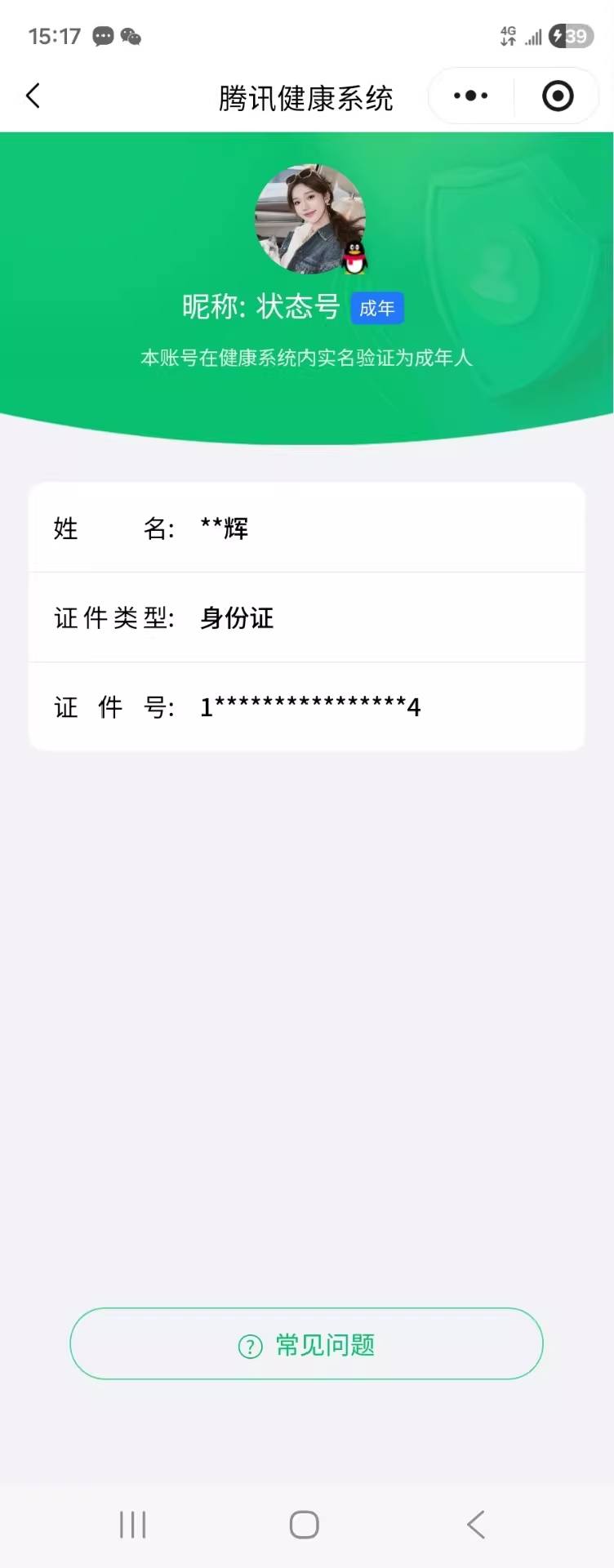The image size is (614, 1568).
Task: Tap the back arrow to leave health system
Action: 33,96
